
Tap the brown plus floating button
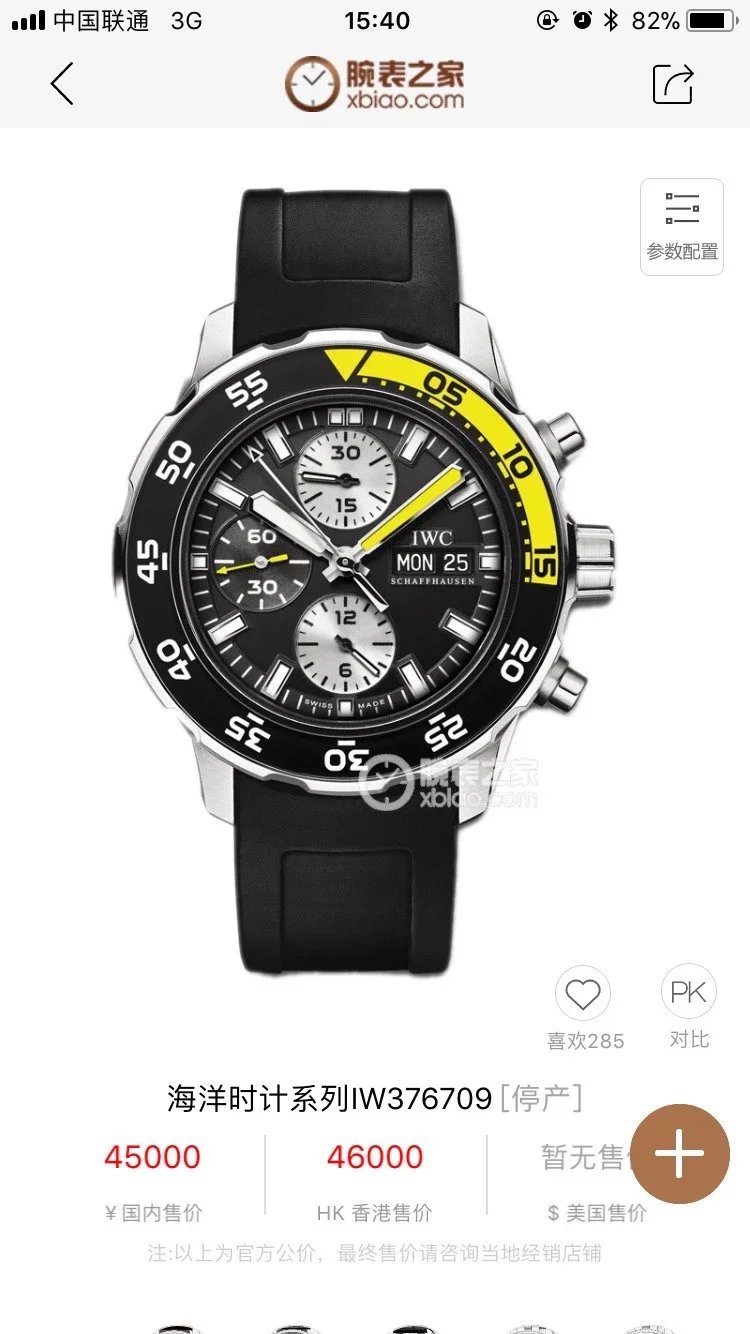[680, 1153]
